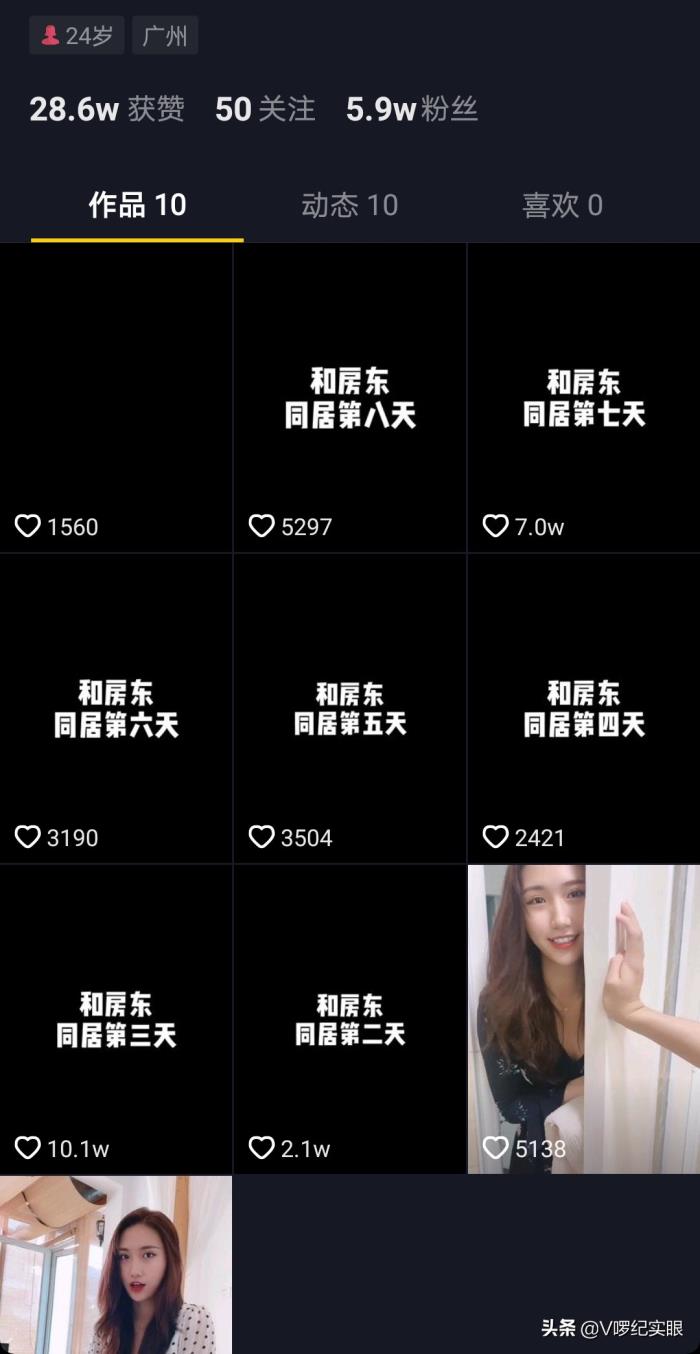Open the blank video with 1560 likes
The width and height of the screenshot is (700, 1354).
tap(116, 397)
